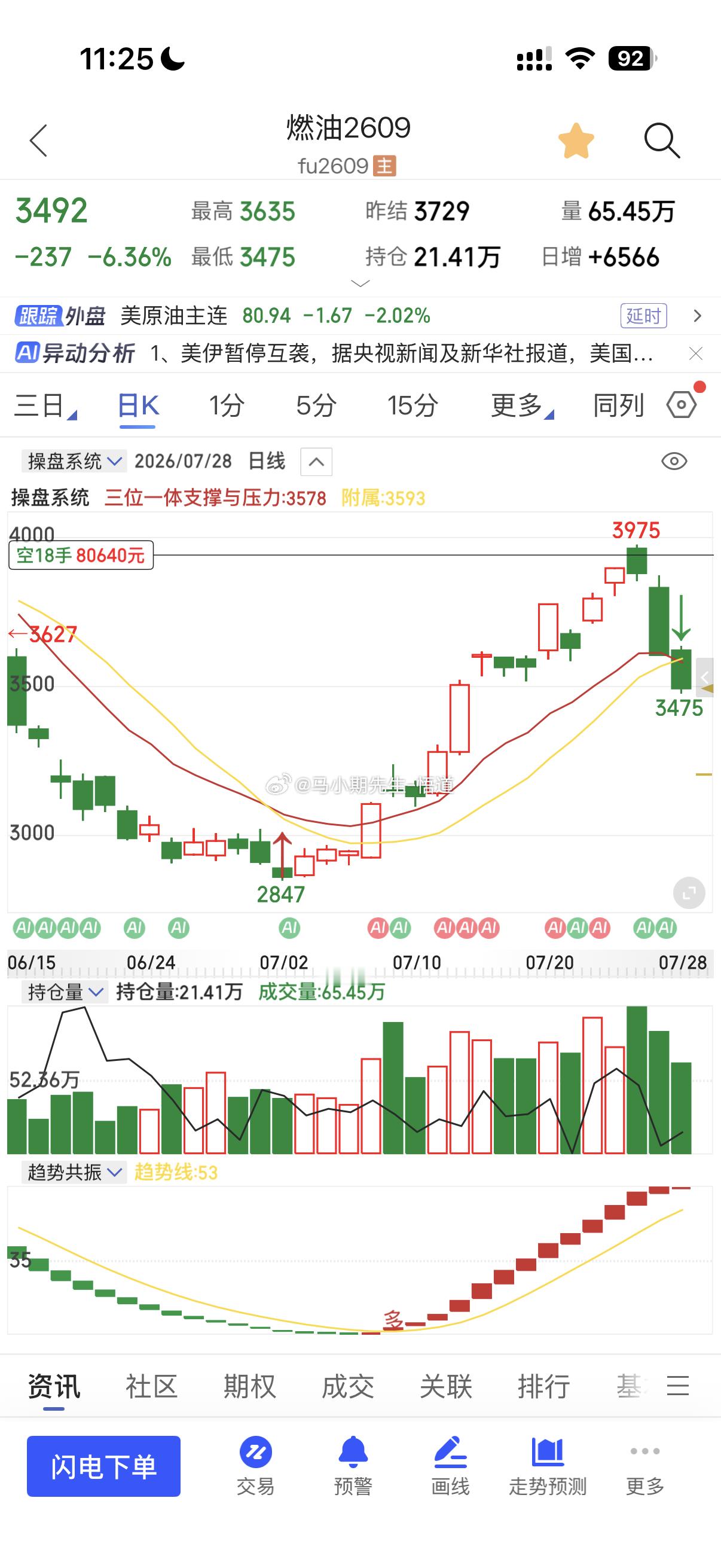Viewport: 721px width, 1568px height.
Task: Open the 更多 period dropdown
Action: click(x=521, y=405)
